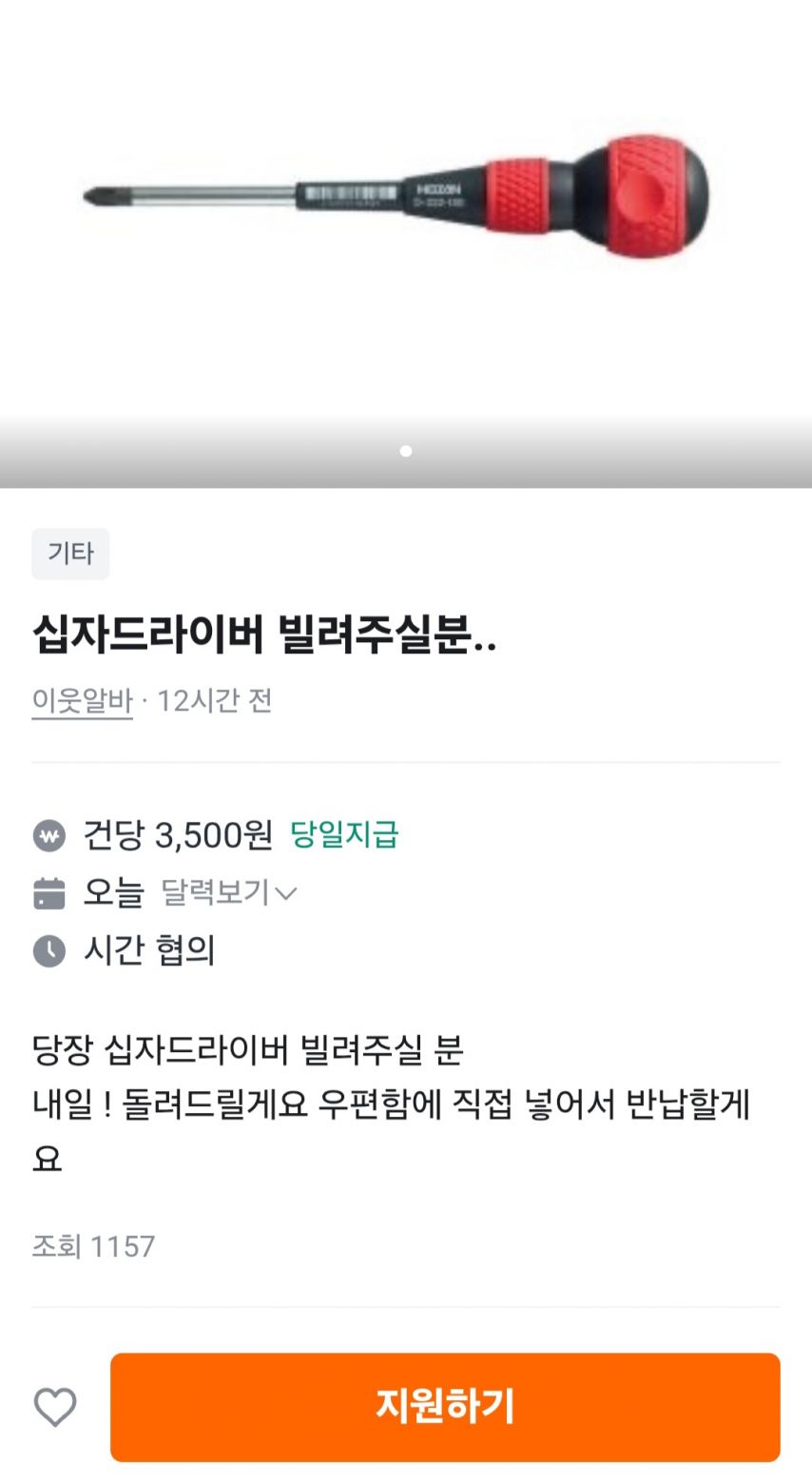The height and width of the screenshot is (1483, 812).
Task: Save this post with the heart icon
Action: (55, 1407)
